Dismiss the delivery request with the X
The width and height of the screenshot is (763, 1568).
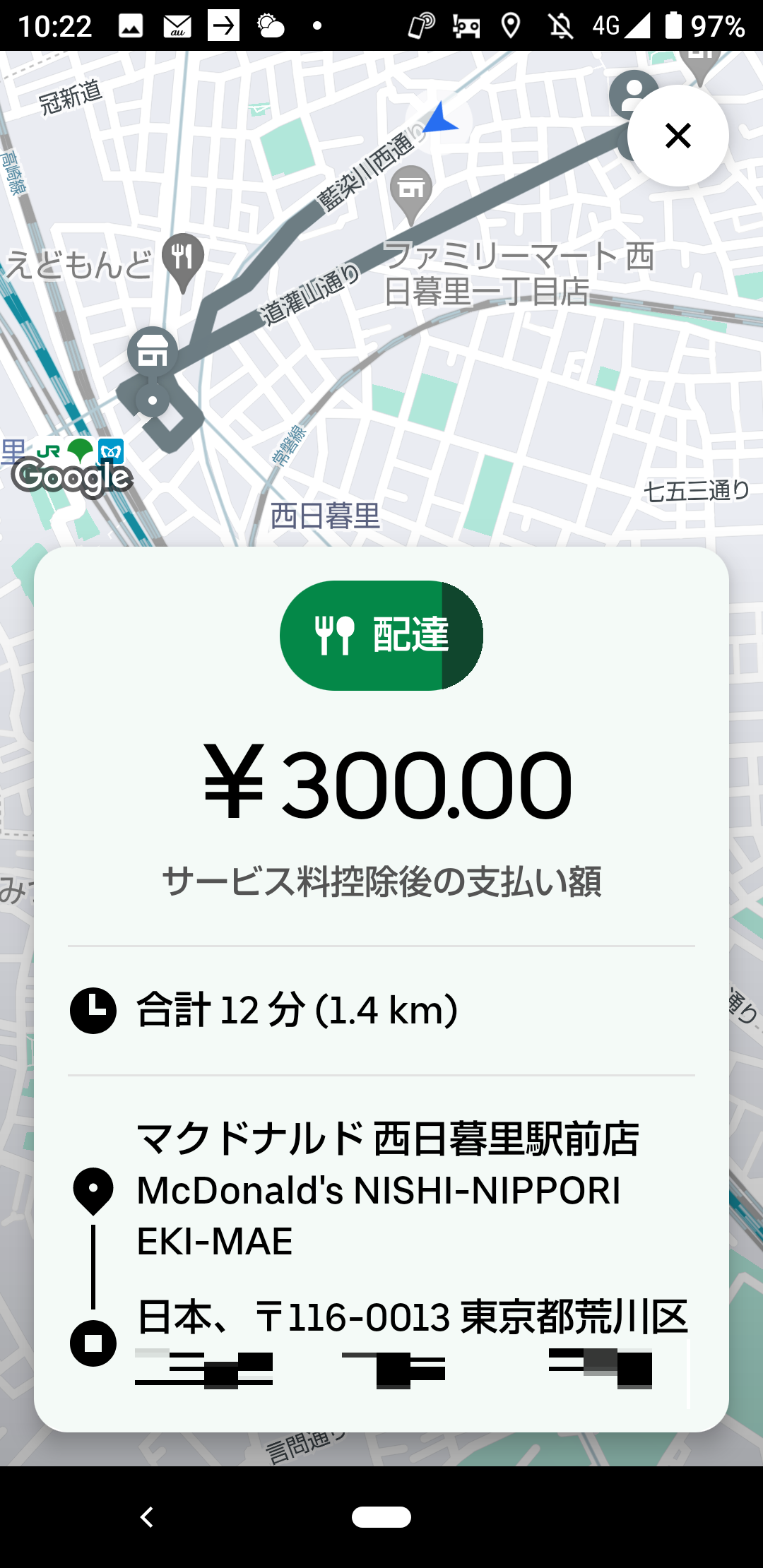[678, 136]
